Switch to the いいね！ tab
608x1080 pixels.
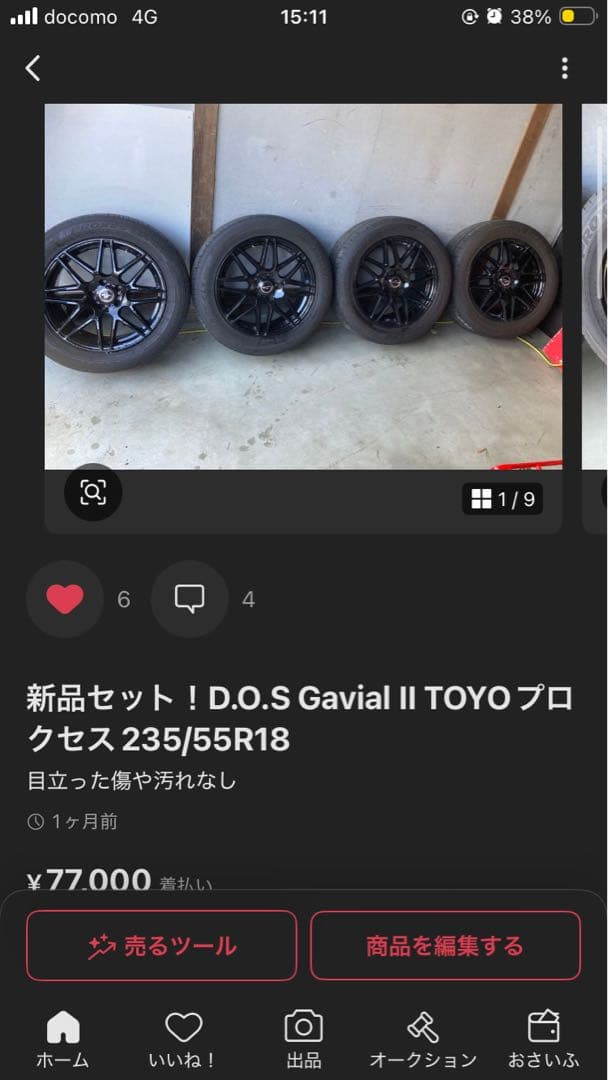click(183, 1040)
